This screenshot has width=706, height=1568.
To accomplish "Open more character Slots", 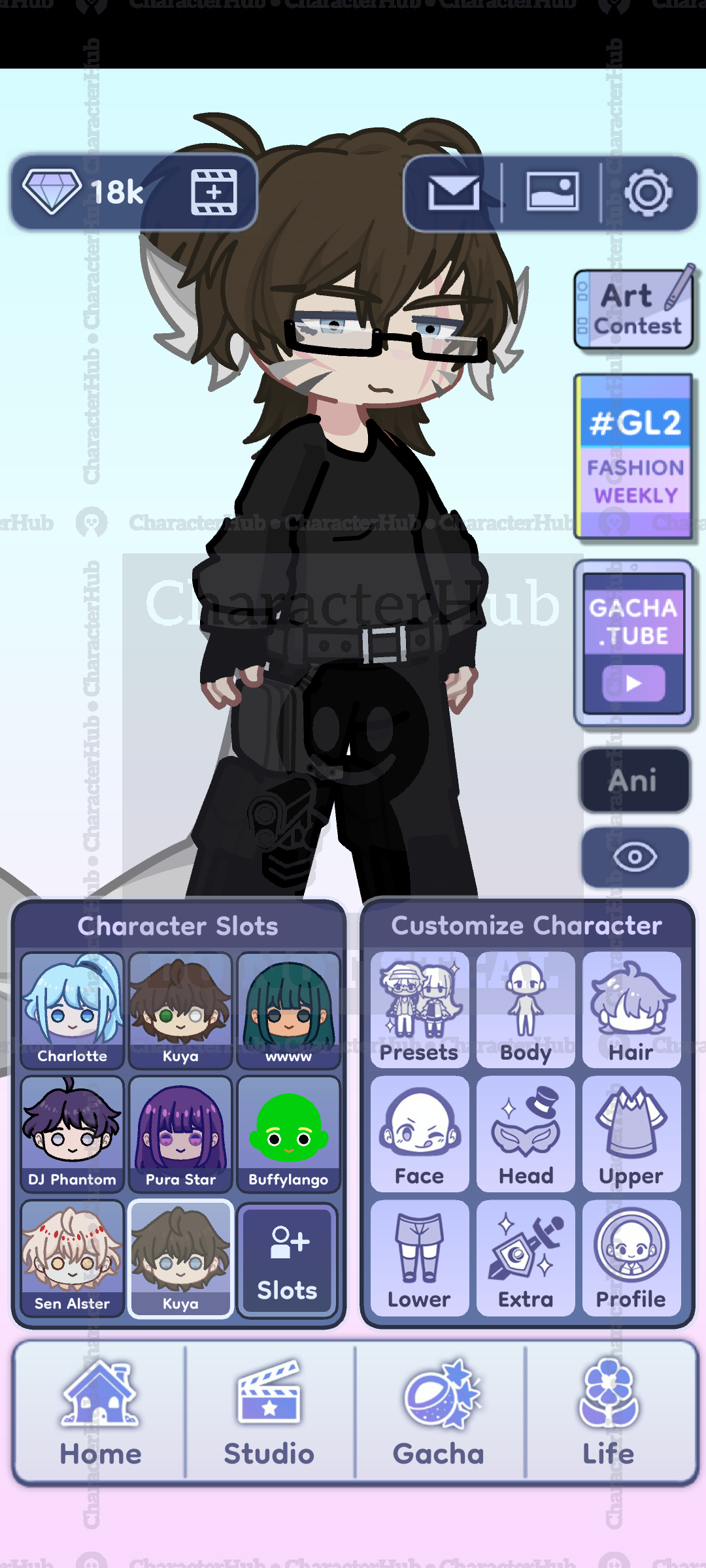I will click(288, 1259).
